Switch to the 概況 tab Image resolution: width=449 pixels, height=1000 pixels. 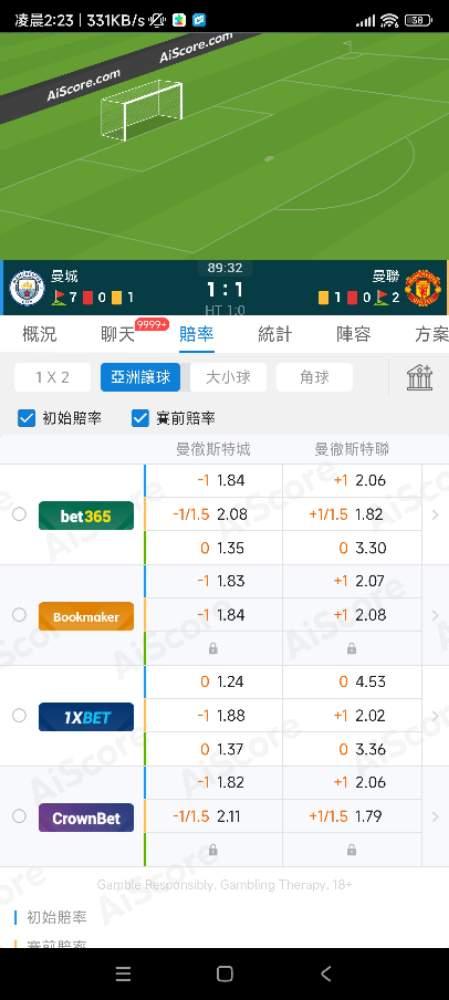click(x=40, y=334)
